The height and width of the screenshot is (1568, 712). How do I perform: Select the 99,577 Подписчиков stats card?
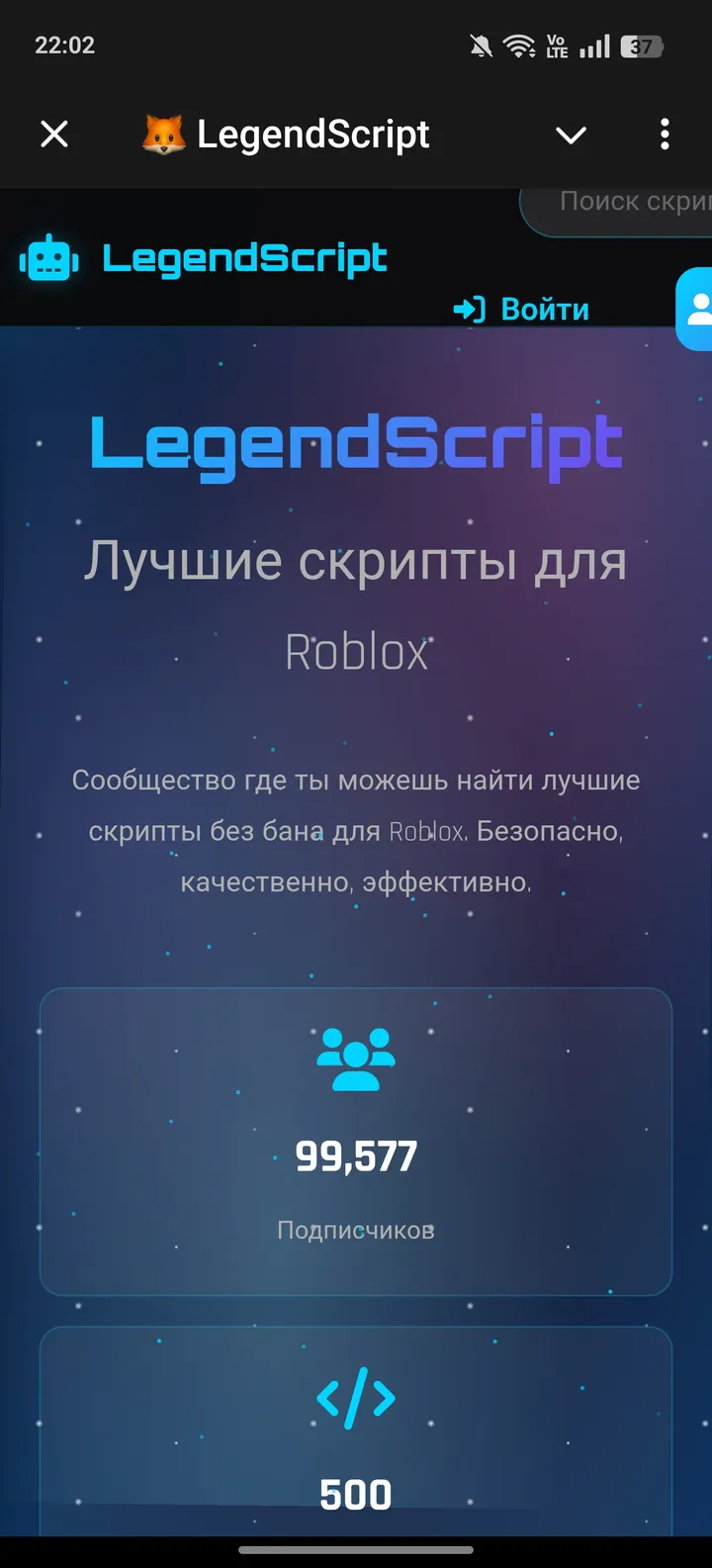tap(355, 1140)
